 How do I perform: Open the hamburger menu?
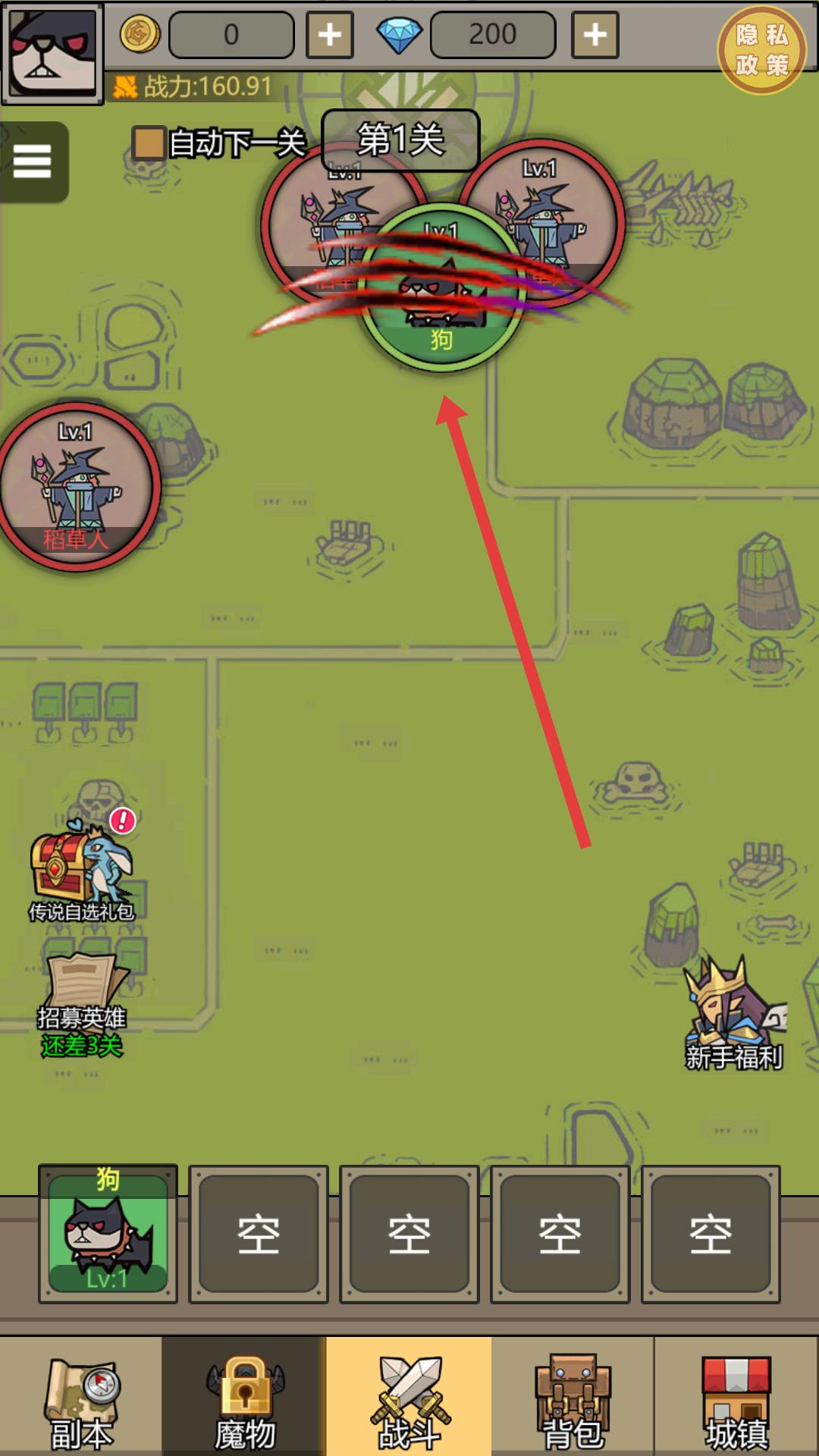[x=33, y=162]
